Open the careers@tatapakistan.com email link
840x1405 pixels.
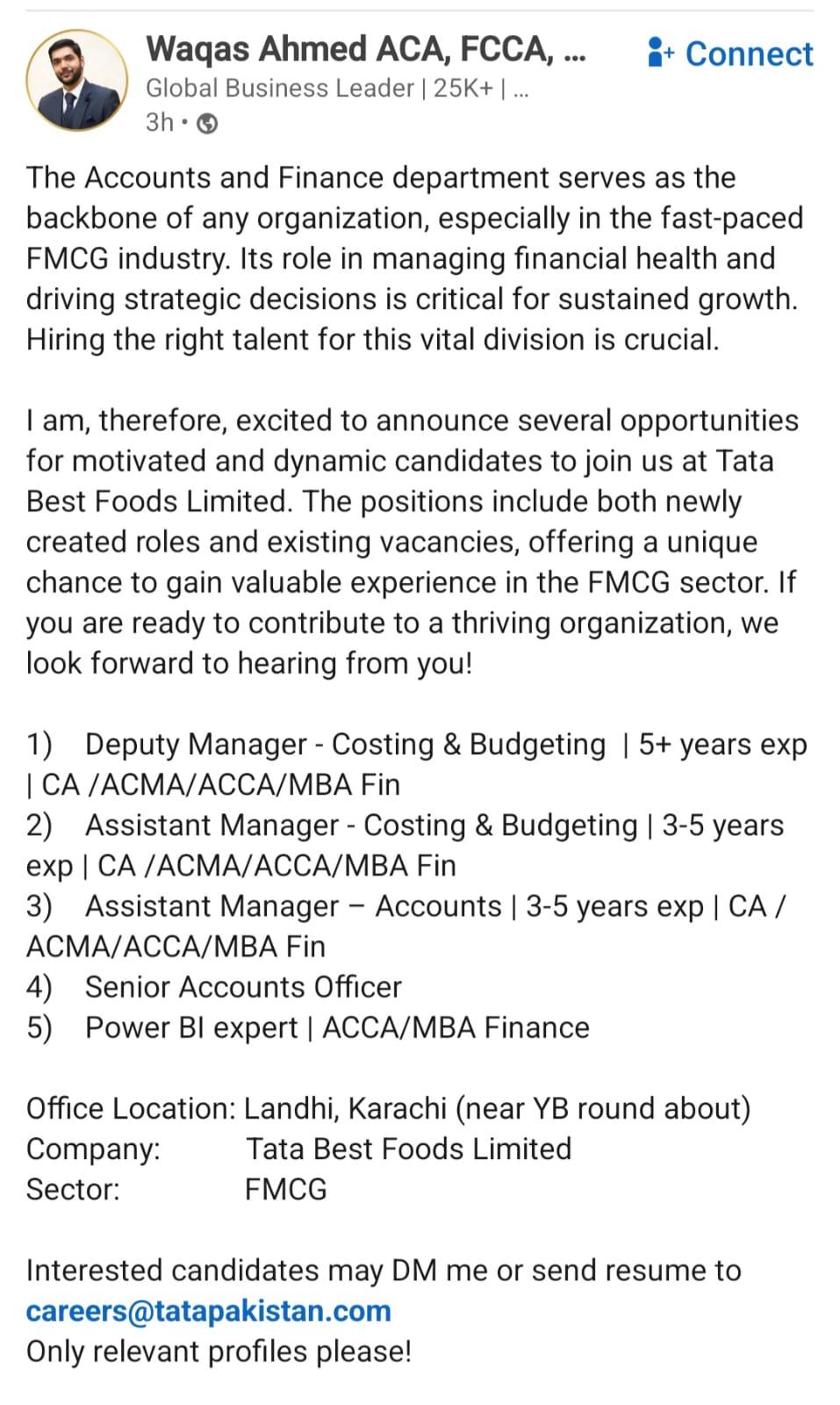[209, 1310]
